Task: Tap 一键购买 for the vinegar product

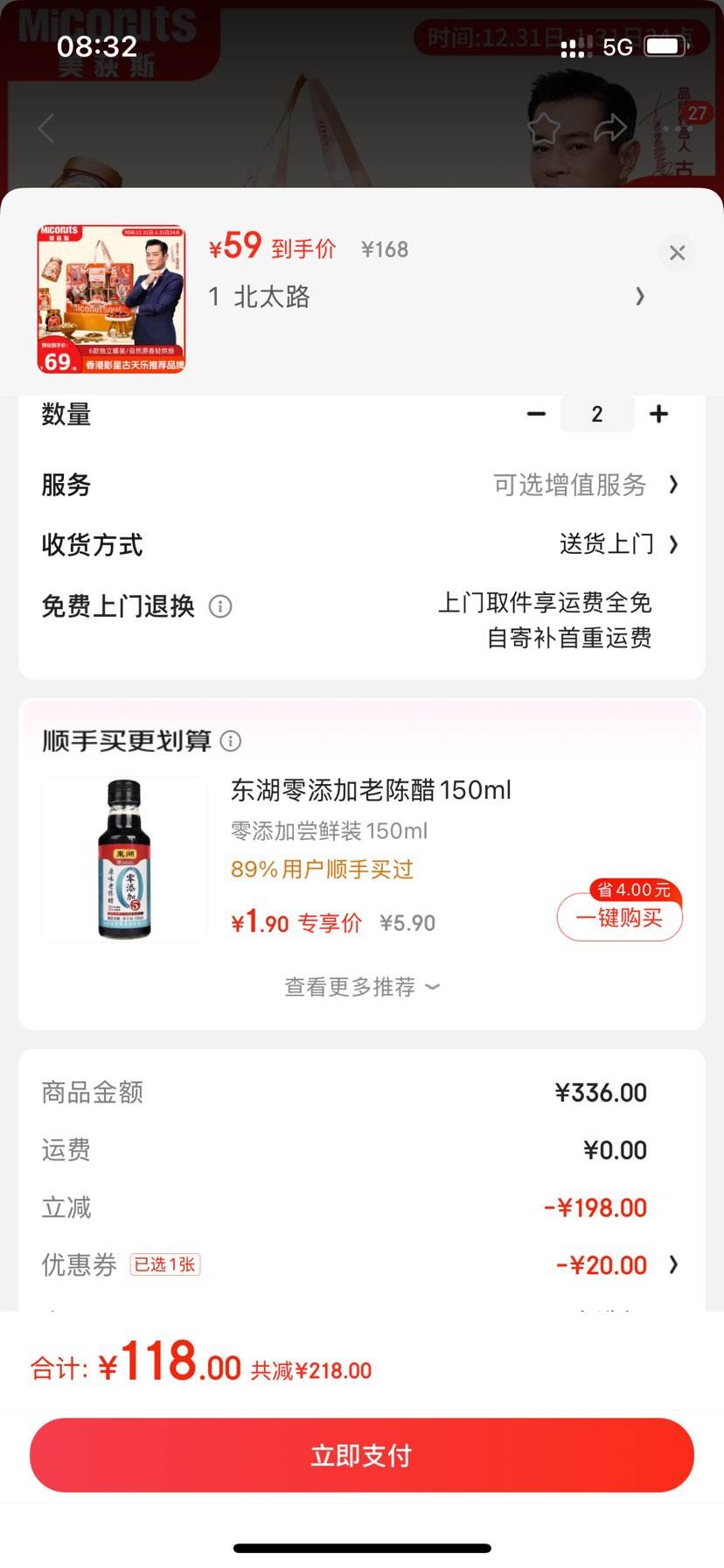Action: [619, 919]
